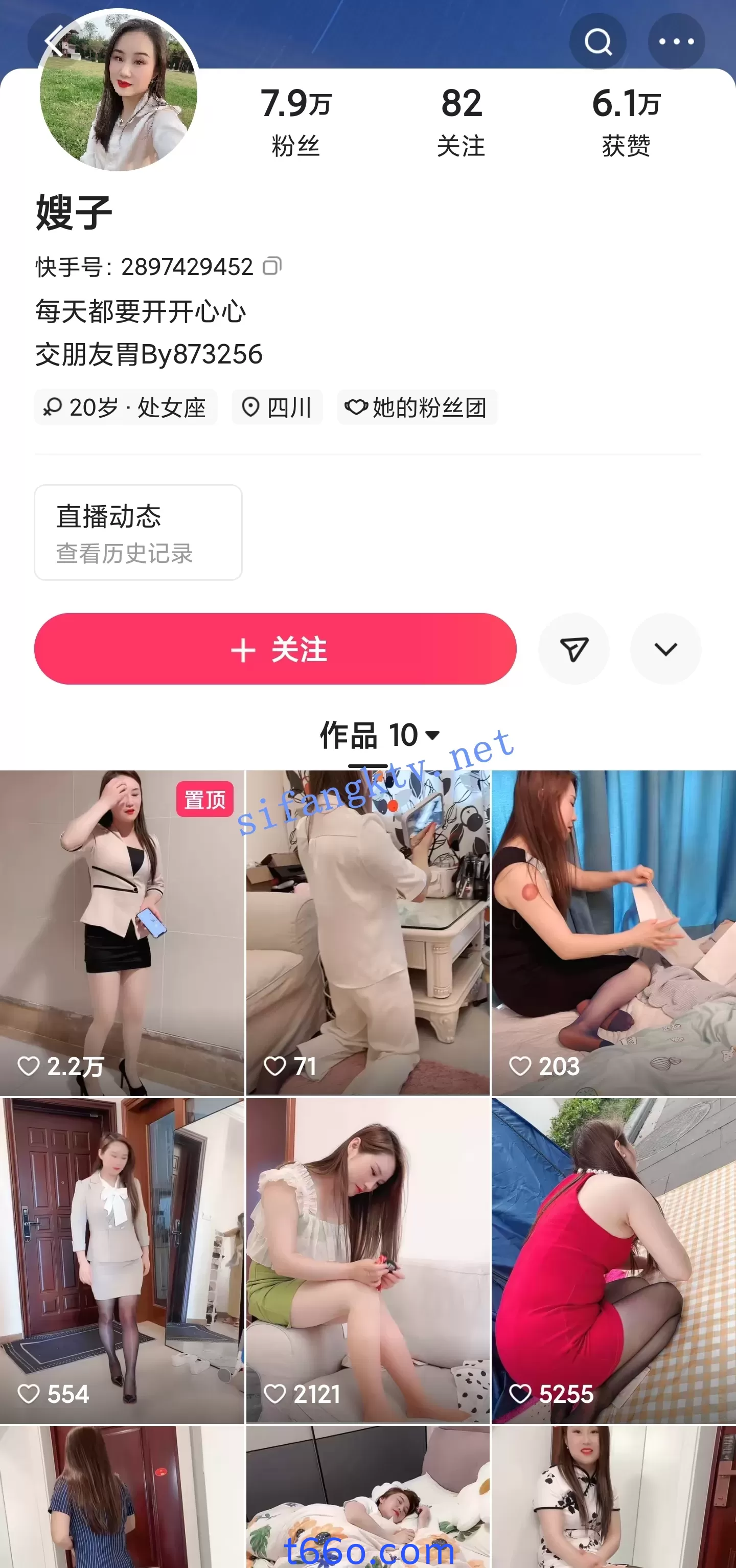736x1568 pixels.
Task: Open the pinned 置顶 video with 2.2万 likes
Action: click(122, 931)
